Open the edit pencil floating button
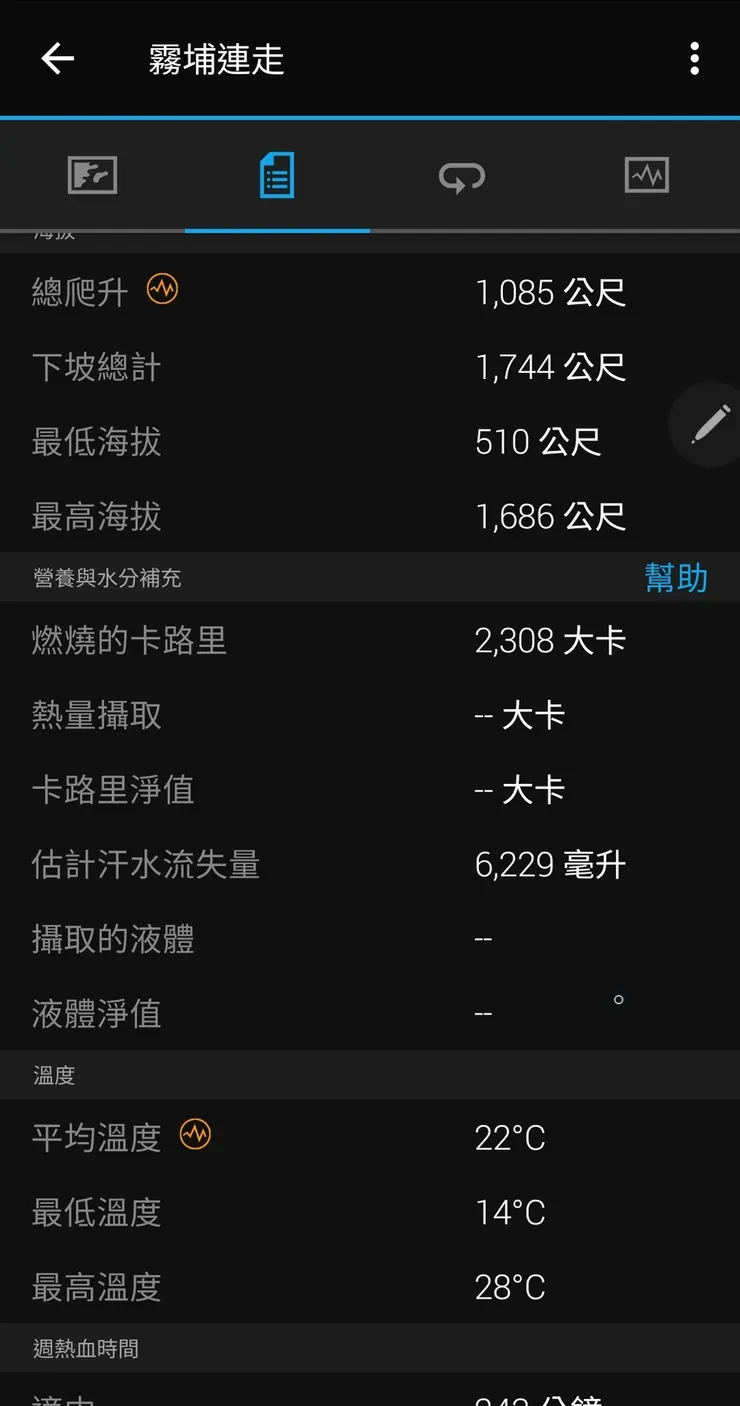The width and height of the screenshot is (740, 1406). (708, 424)
